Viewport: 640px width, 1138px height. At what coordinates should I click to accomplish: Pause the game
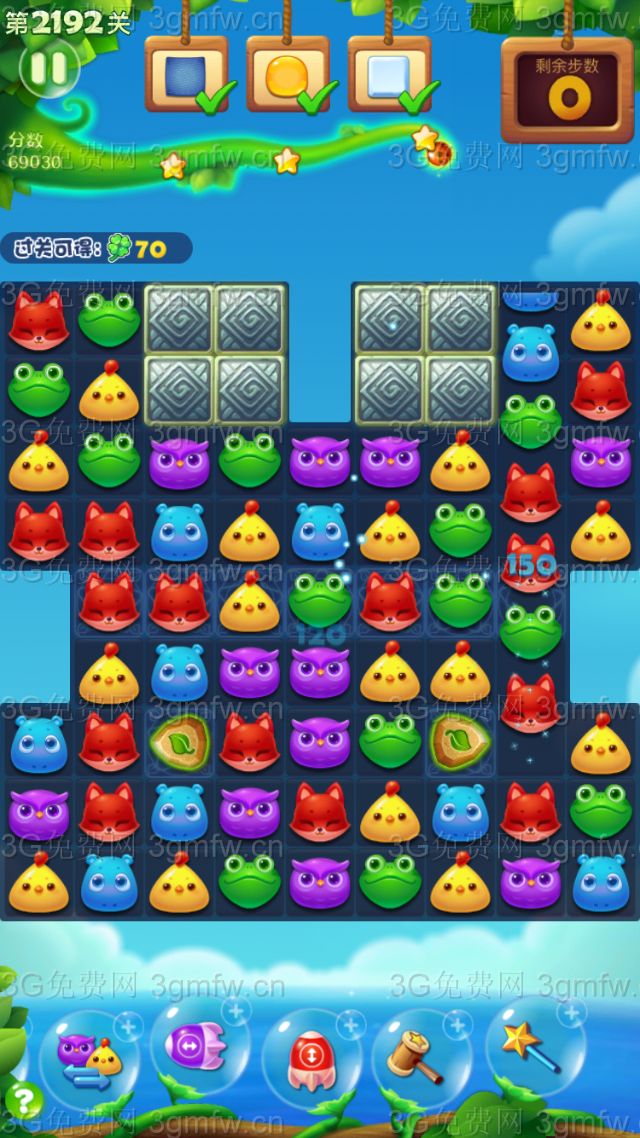tap(48, 68)
